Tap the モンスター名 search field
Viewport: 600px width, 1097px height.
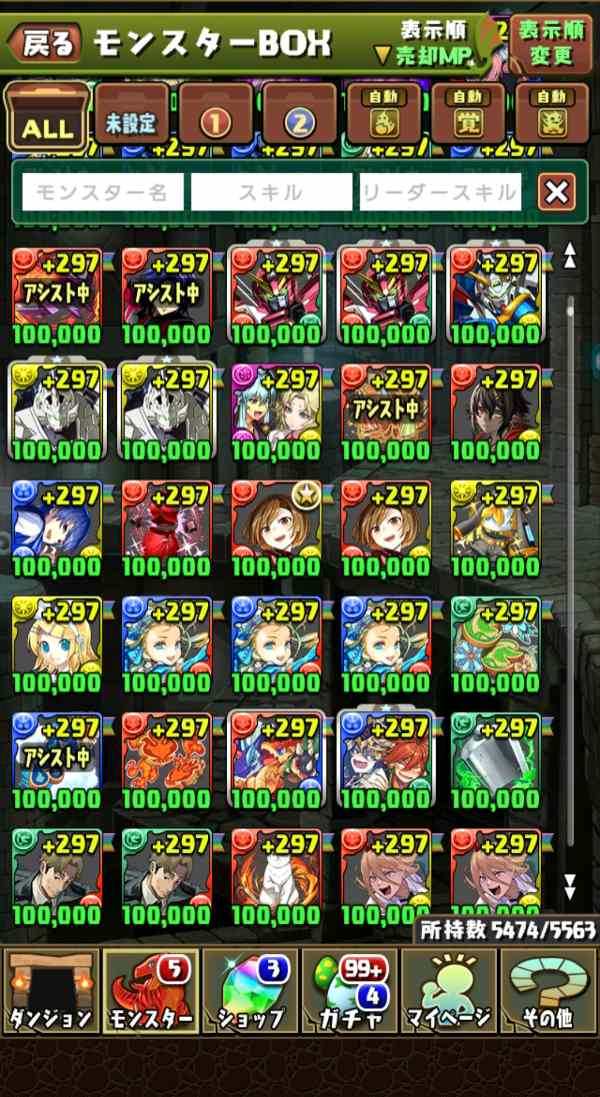103,192
